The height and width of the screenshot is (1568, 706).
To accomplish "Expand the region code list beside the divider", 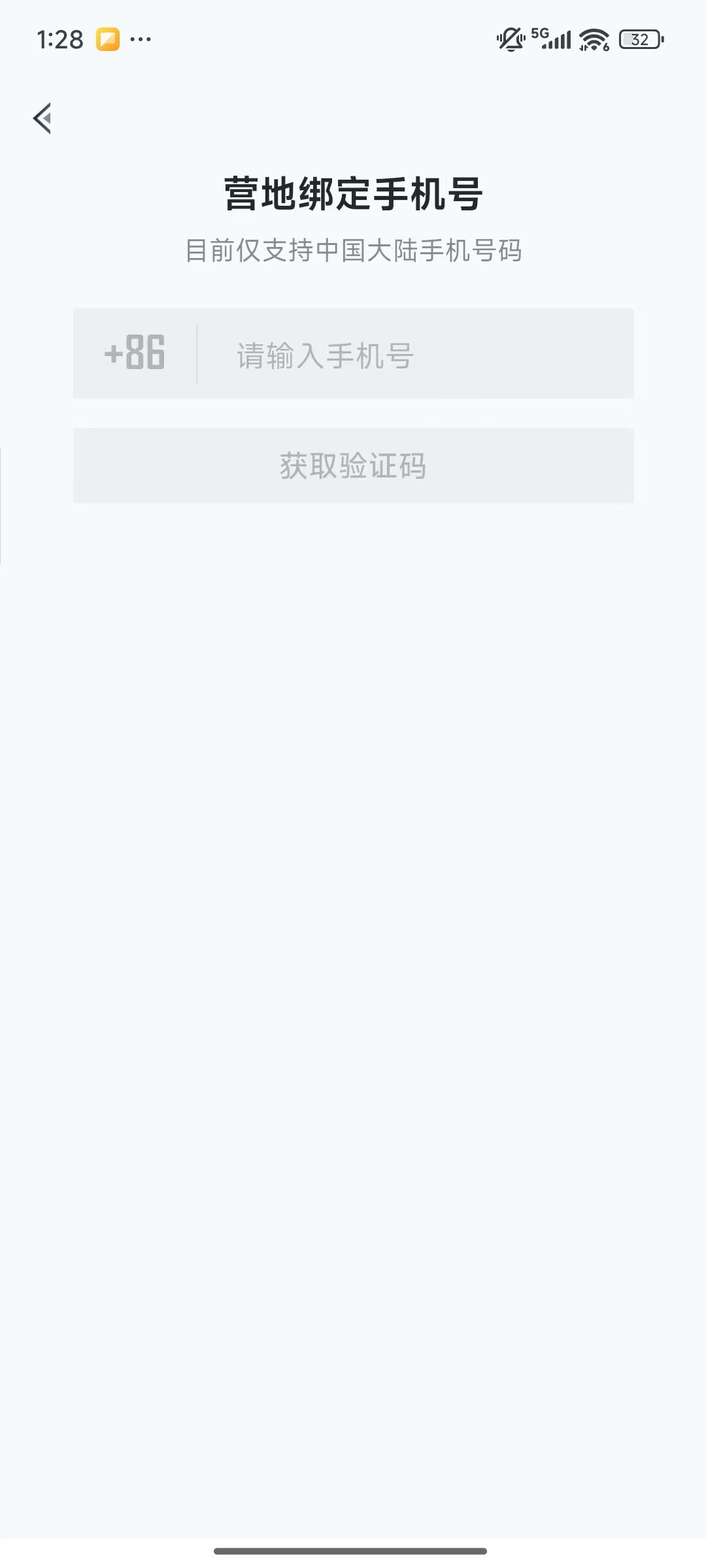I will pyautogui.click(x=134, y=353).
